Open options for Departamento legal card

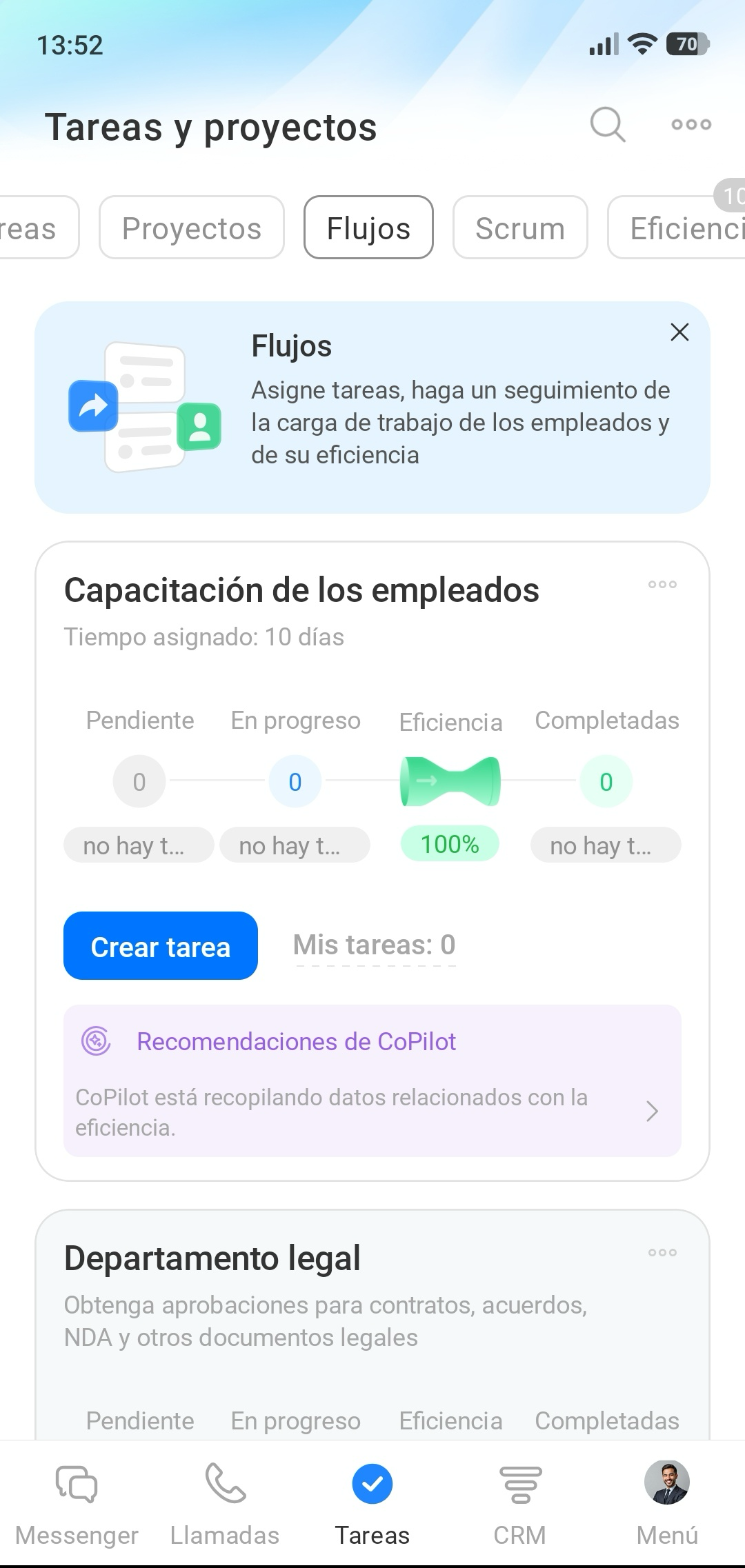(662, 1252)
